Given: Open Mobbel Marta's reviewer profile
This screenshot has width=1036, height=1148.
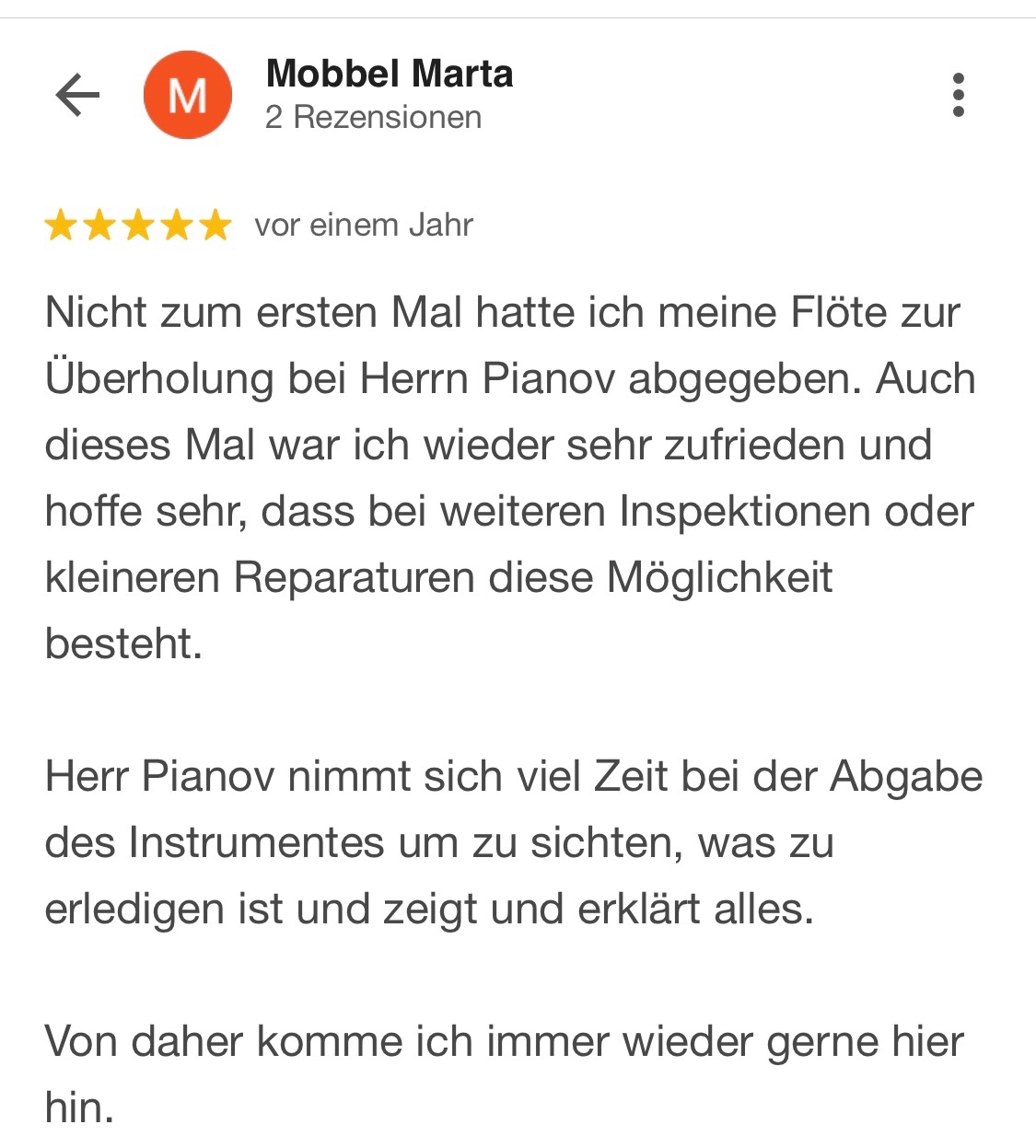Looking at the screenshot, I should click(389, 75).
